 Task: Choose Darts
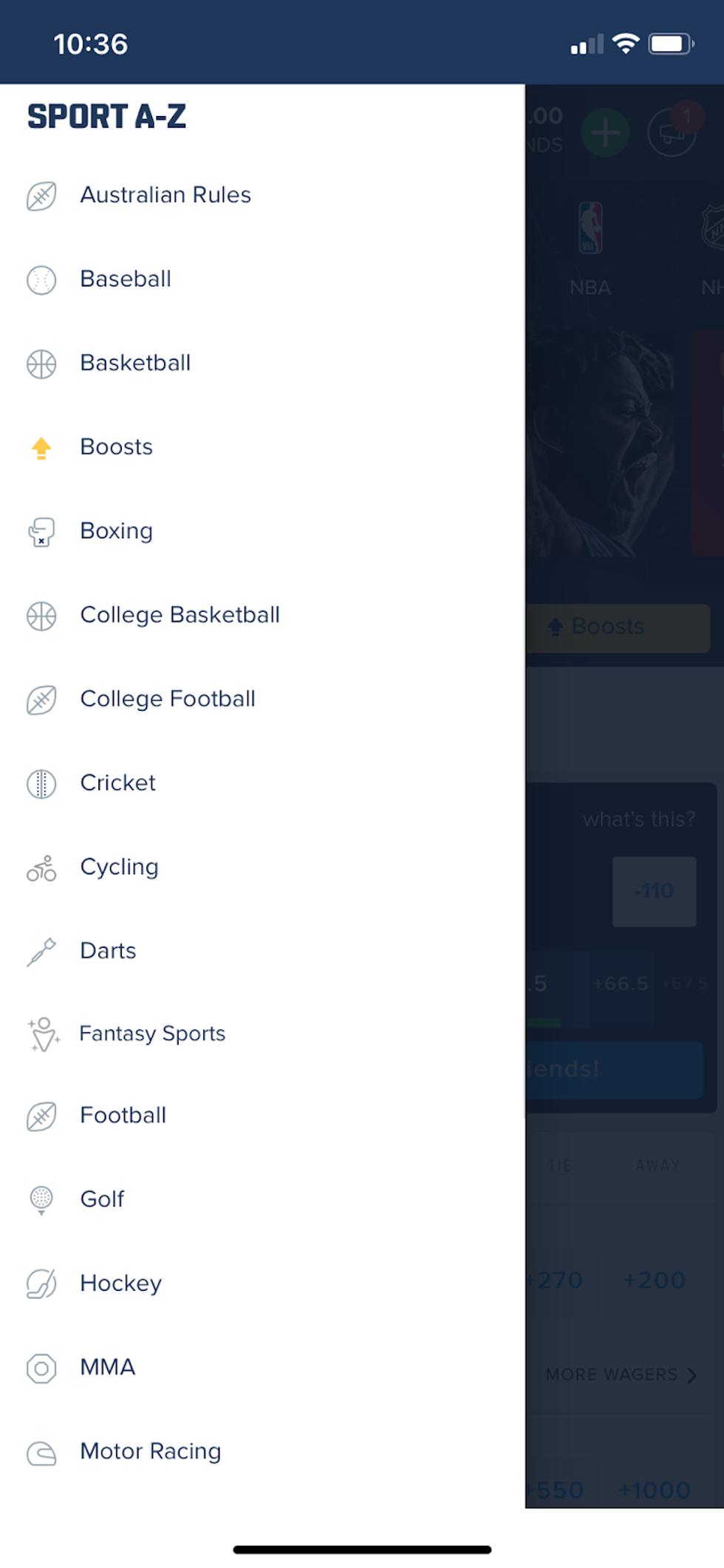tap(262, 951)
